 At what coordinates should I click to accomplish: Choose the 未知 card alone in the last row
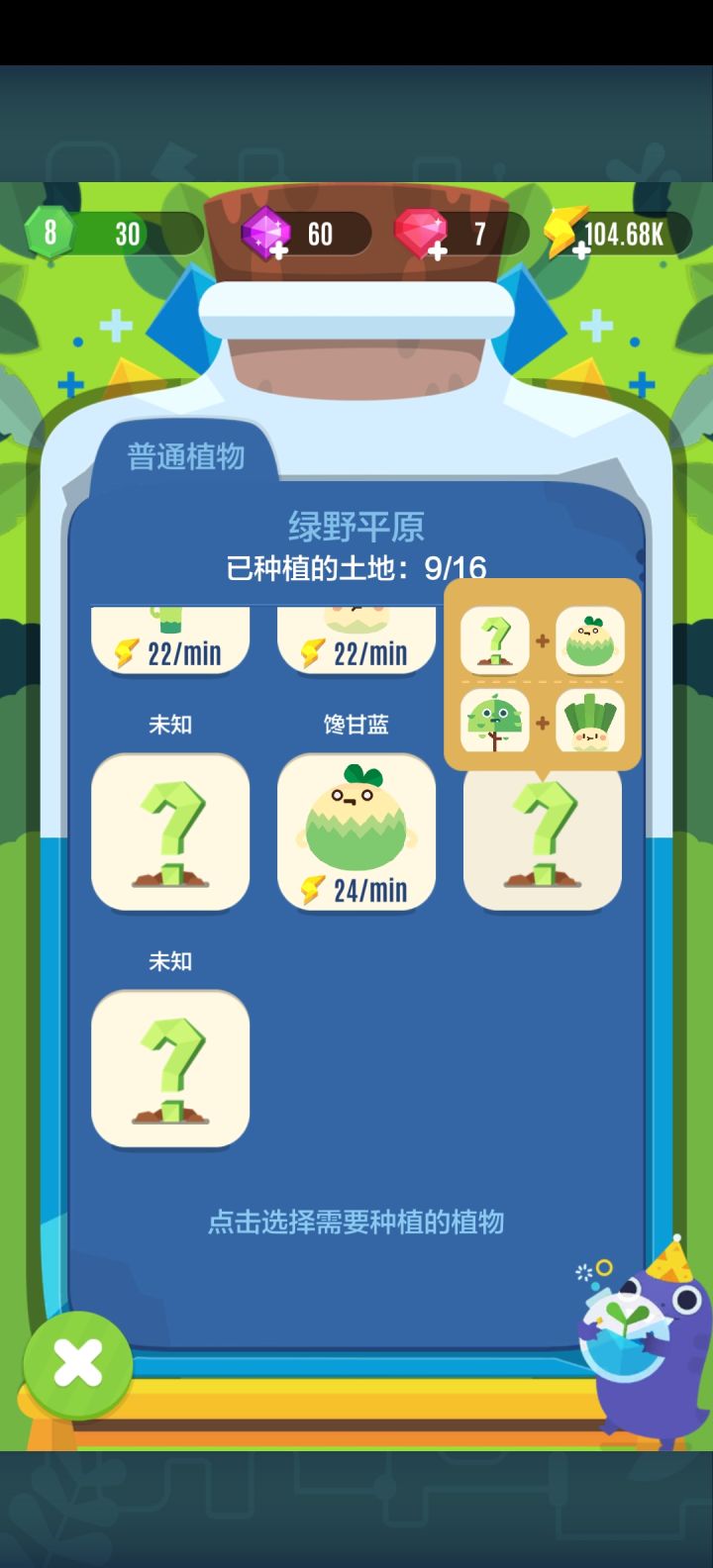[x=170, y=1069]
